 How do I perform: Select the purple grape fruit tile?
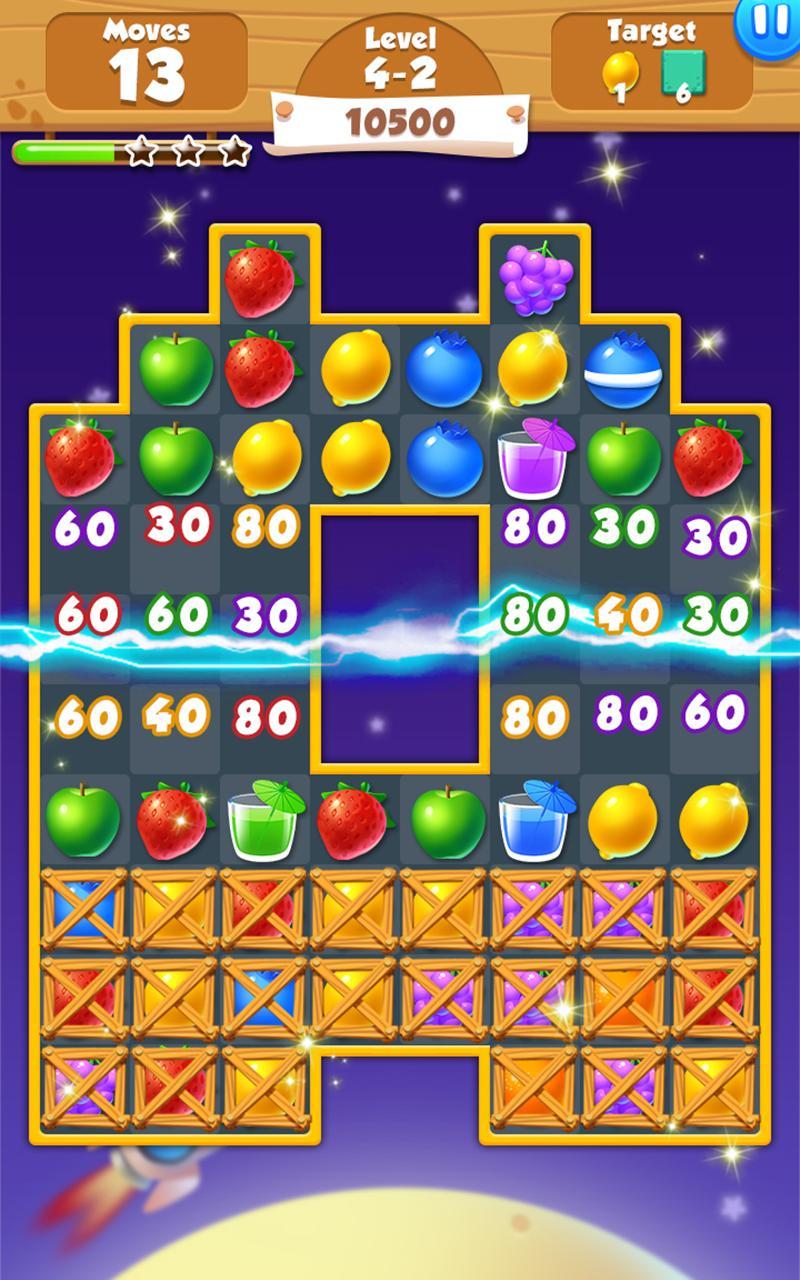point(536,279)
